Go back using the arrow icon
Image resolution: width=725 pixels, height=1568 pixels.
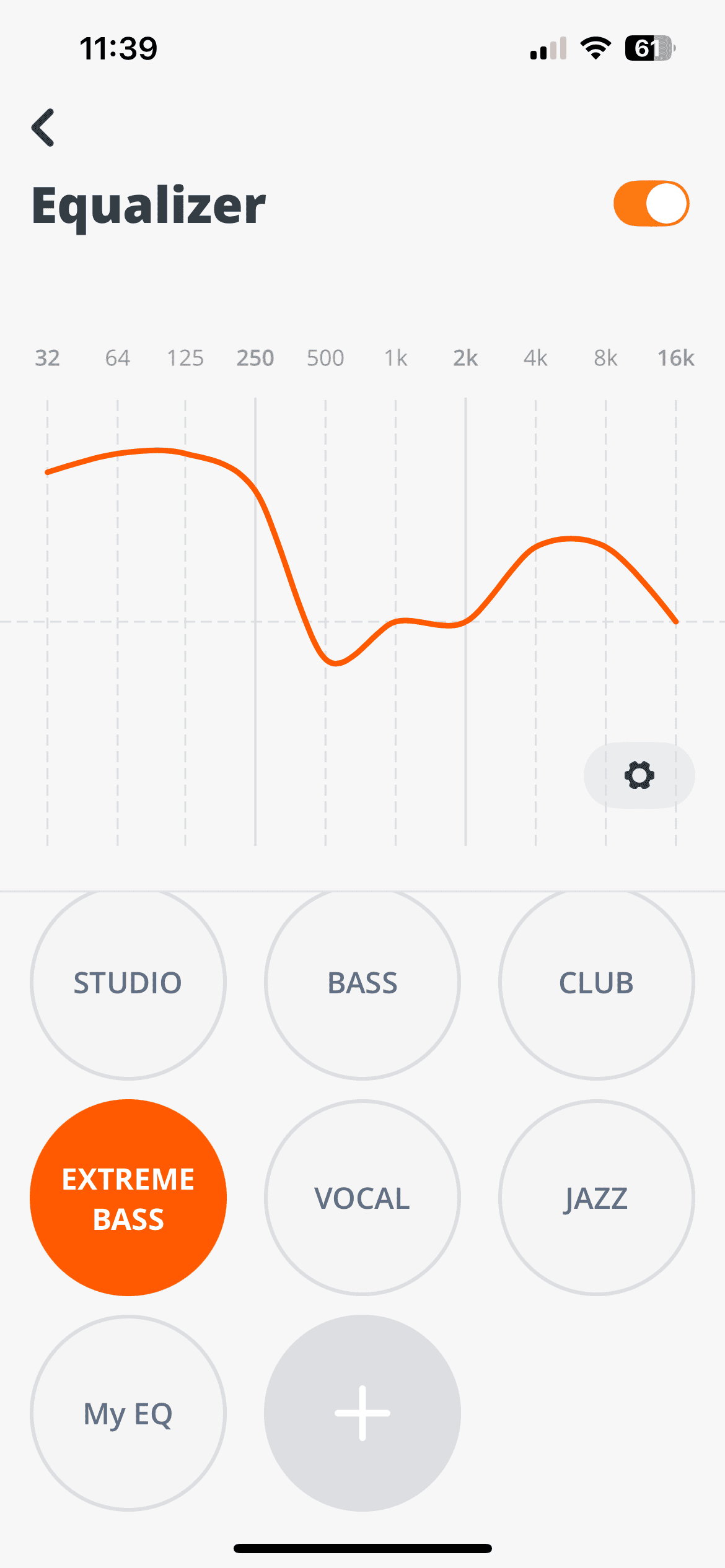tap(43, 128)
